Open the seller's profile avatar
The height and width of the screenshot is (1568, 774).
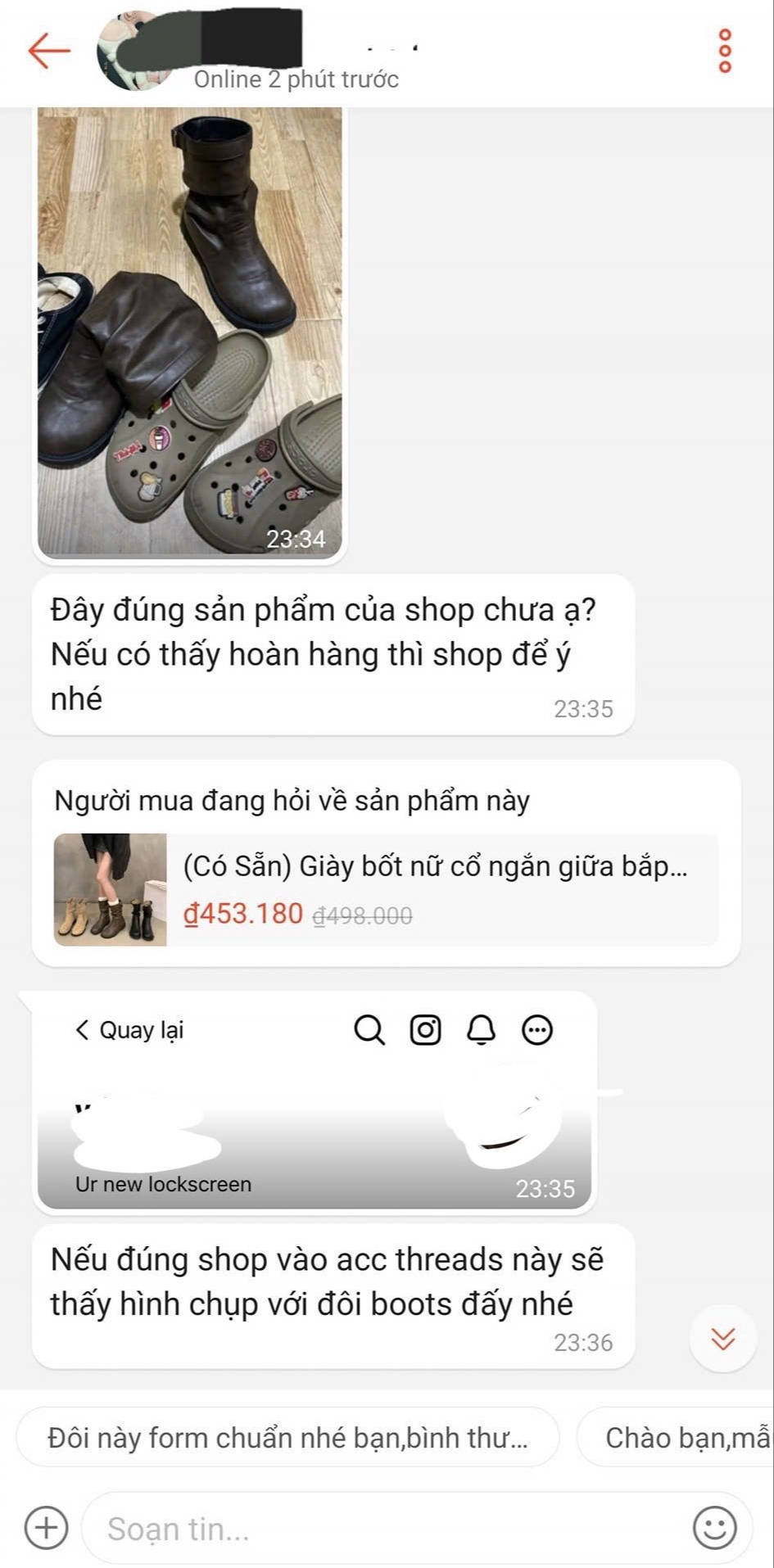tap(134, 50)
